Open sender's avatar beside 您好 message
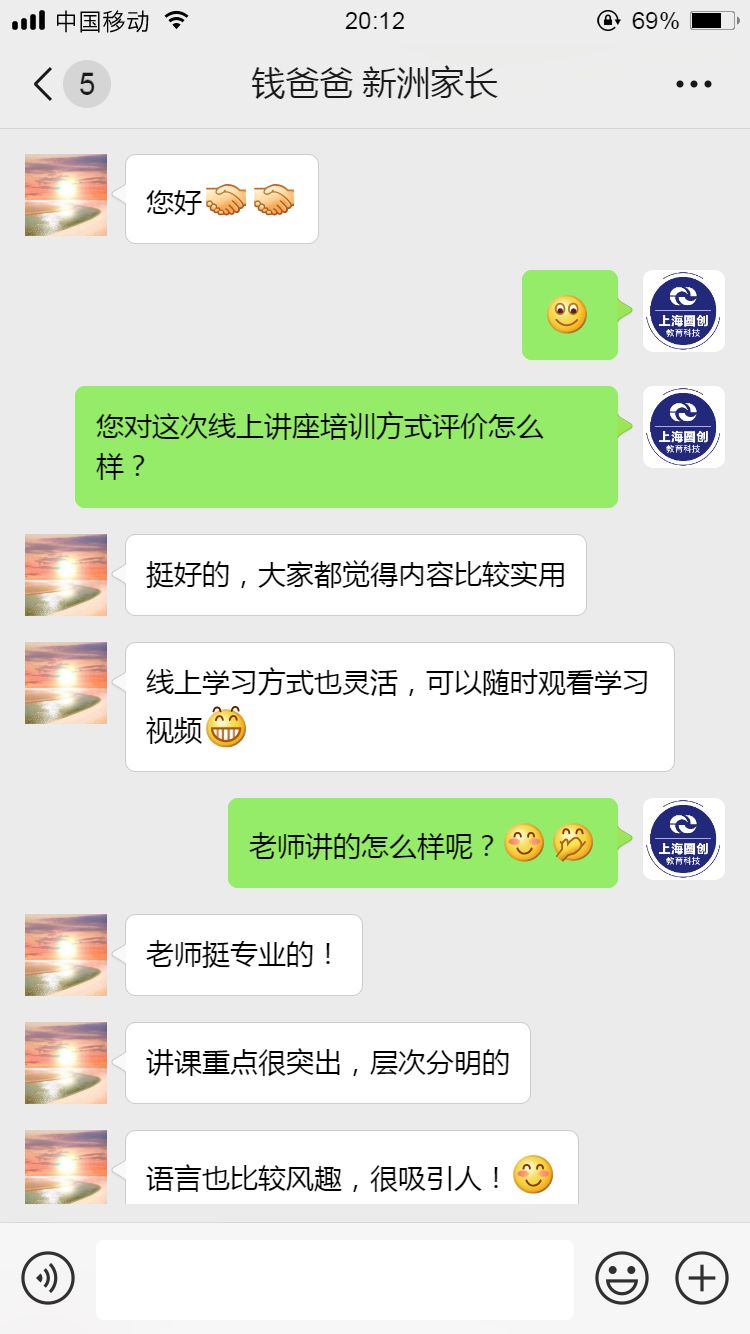This screenshot has height=1334, width=750. [66, 195]
